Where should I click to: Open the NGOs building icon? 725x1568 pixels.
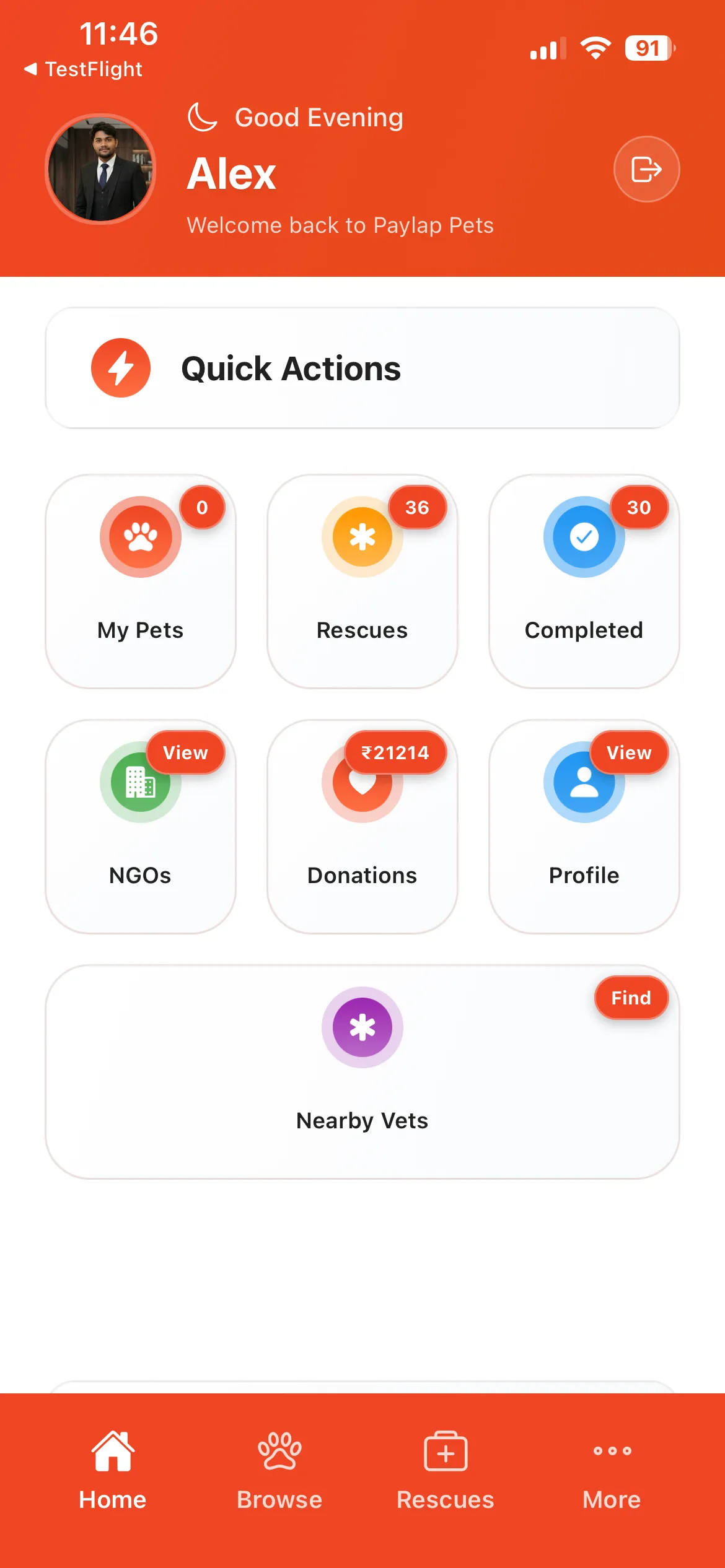click(x=141, y=782)
